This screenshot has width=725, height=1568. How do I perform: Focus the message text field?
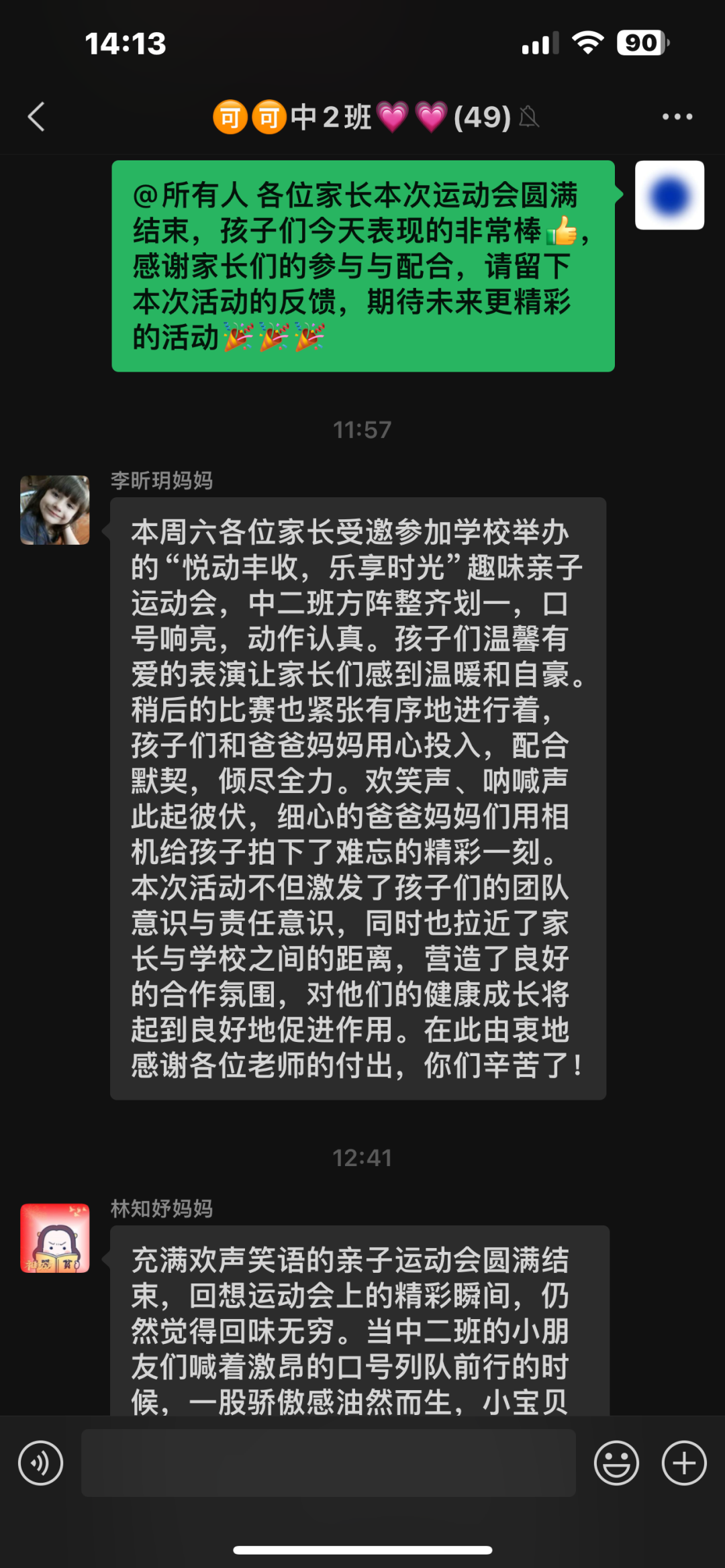[x=328, y=1463]
